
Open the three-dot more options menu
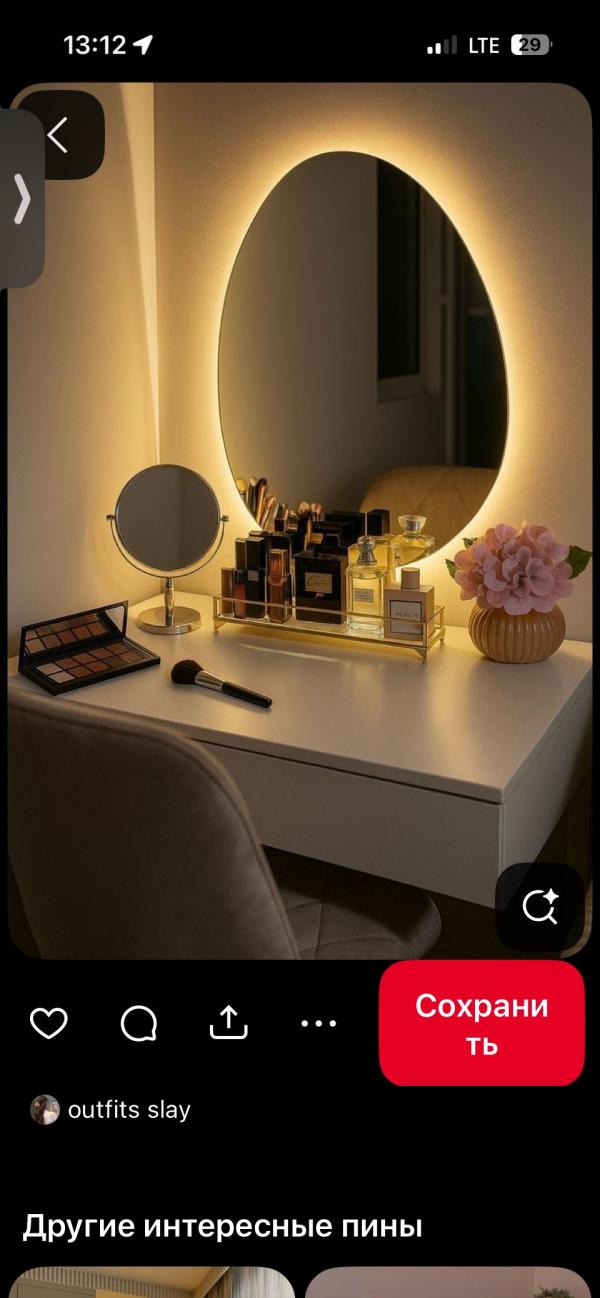[x=319, y=1023]
